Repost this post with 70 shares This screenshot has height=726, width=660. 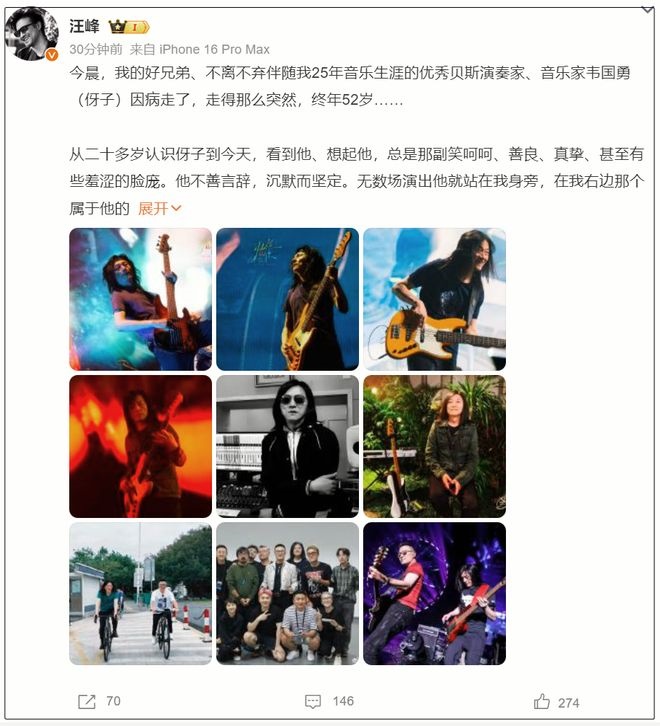click(98, 701)
